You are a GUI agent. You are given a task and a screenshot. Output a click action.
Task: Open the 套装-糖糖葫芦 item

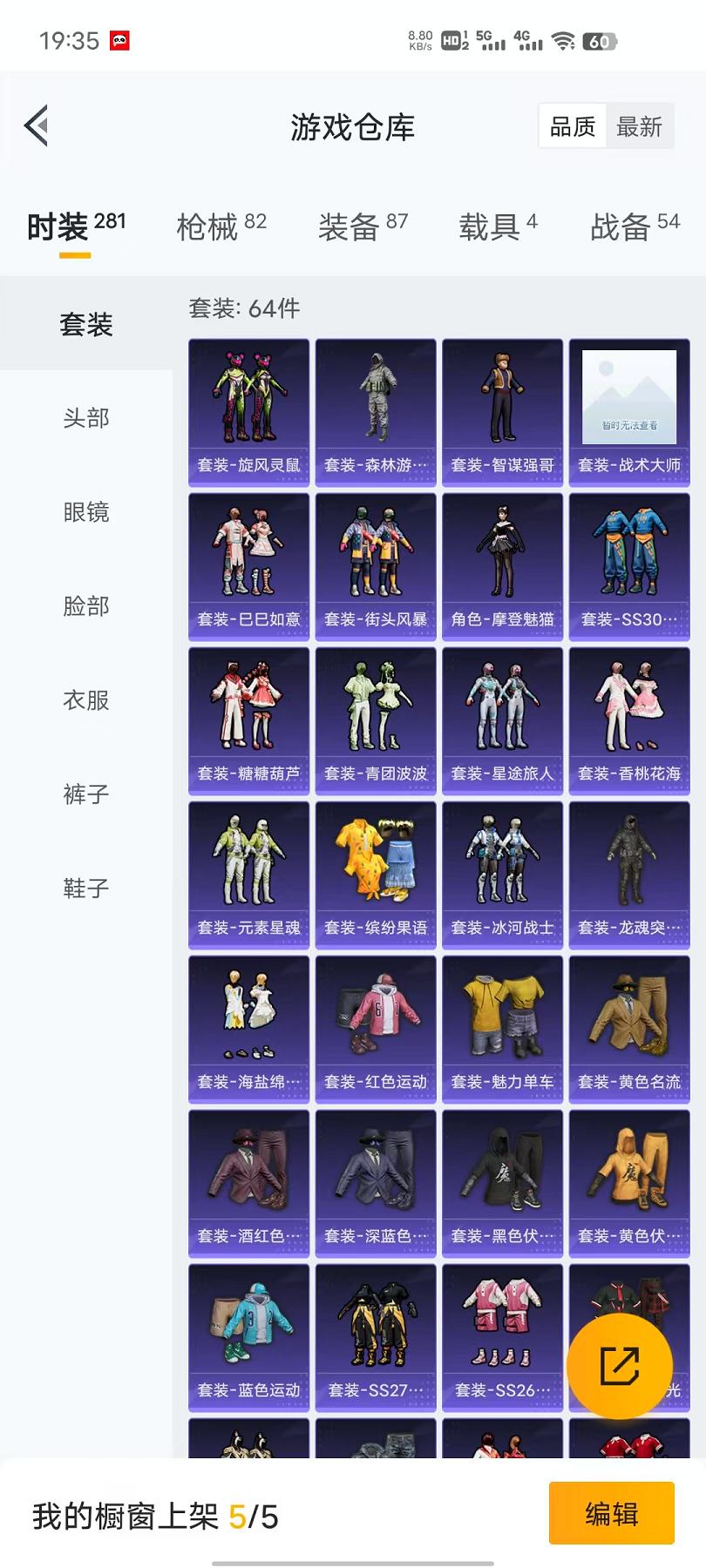point(248,720)
